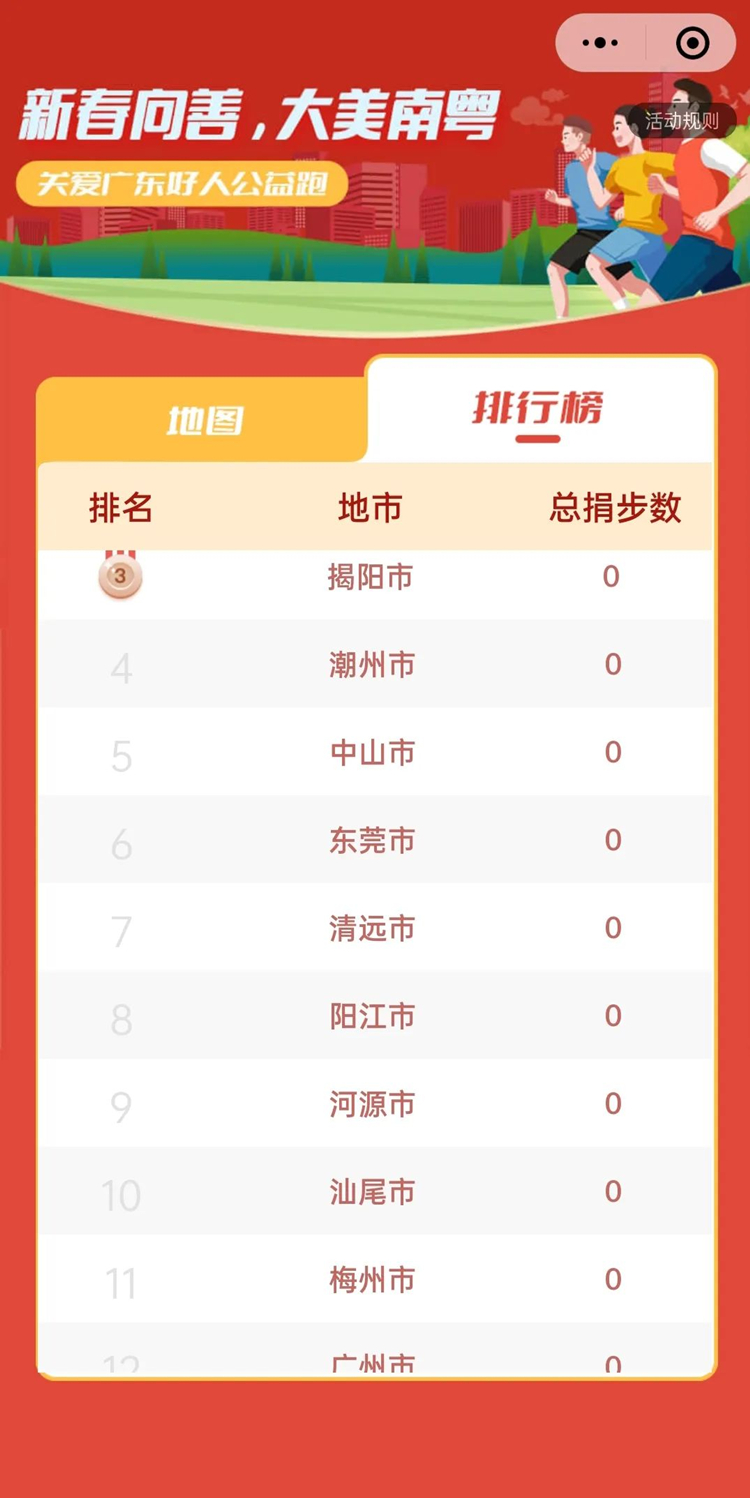Open the mini program more options menu

point(600,43)
